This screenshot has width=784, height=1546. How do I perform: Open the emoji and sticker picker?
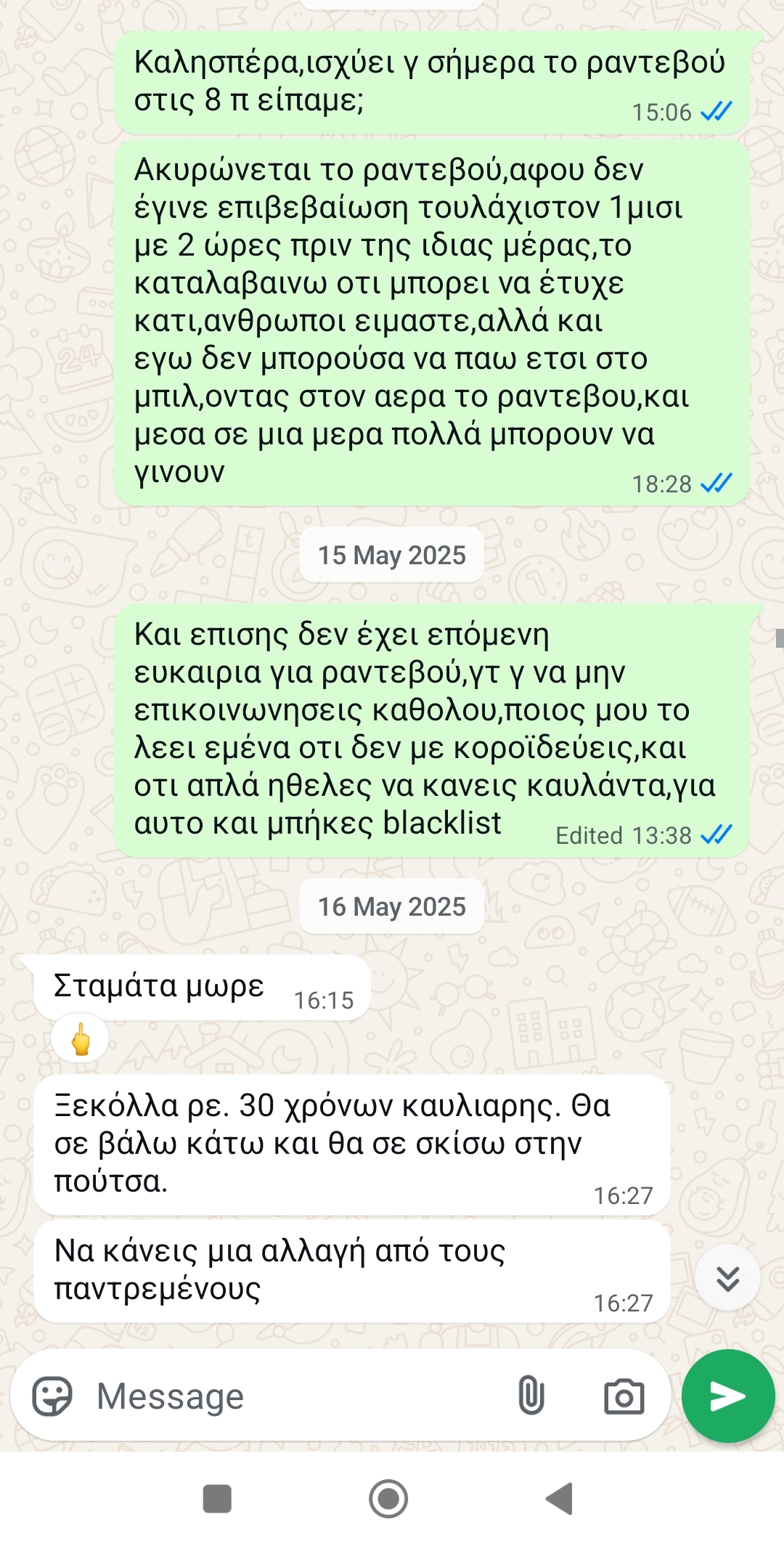[52, 1396]
